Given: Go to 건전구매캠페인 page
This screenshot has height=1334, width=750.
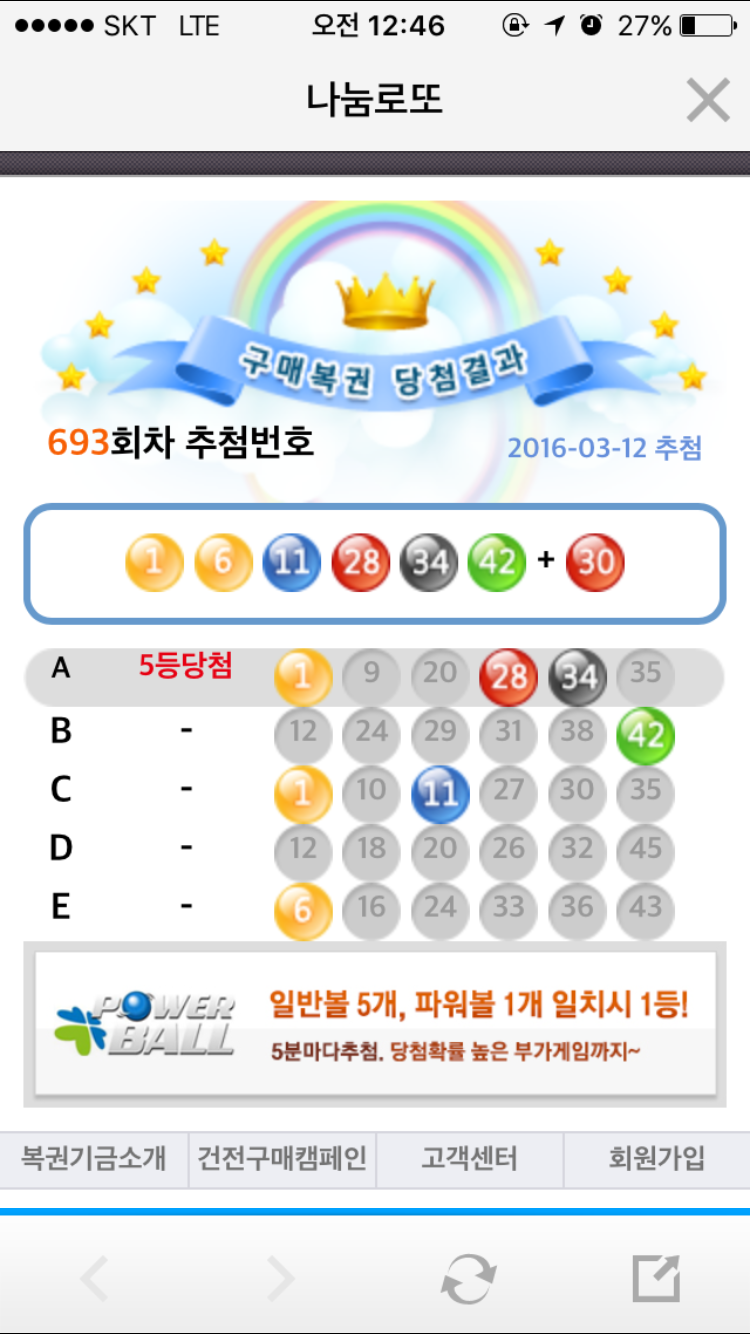Looking at the screenshot, I should pos(282,1159).
